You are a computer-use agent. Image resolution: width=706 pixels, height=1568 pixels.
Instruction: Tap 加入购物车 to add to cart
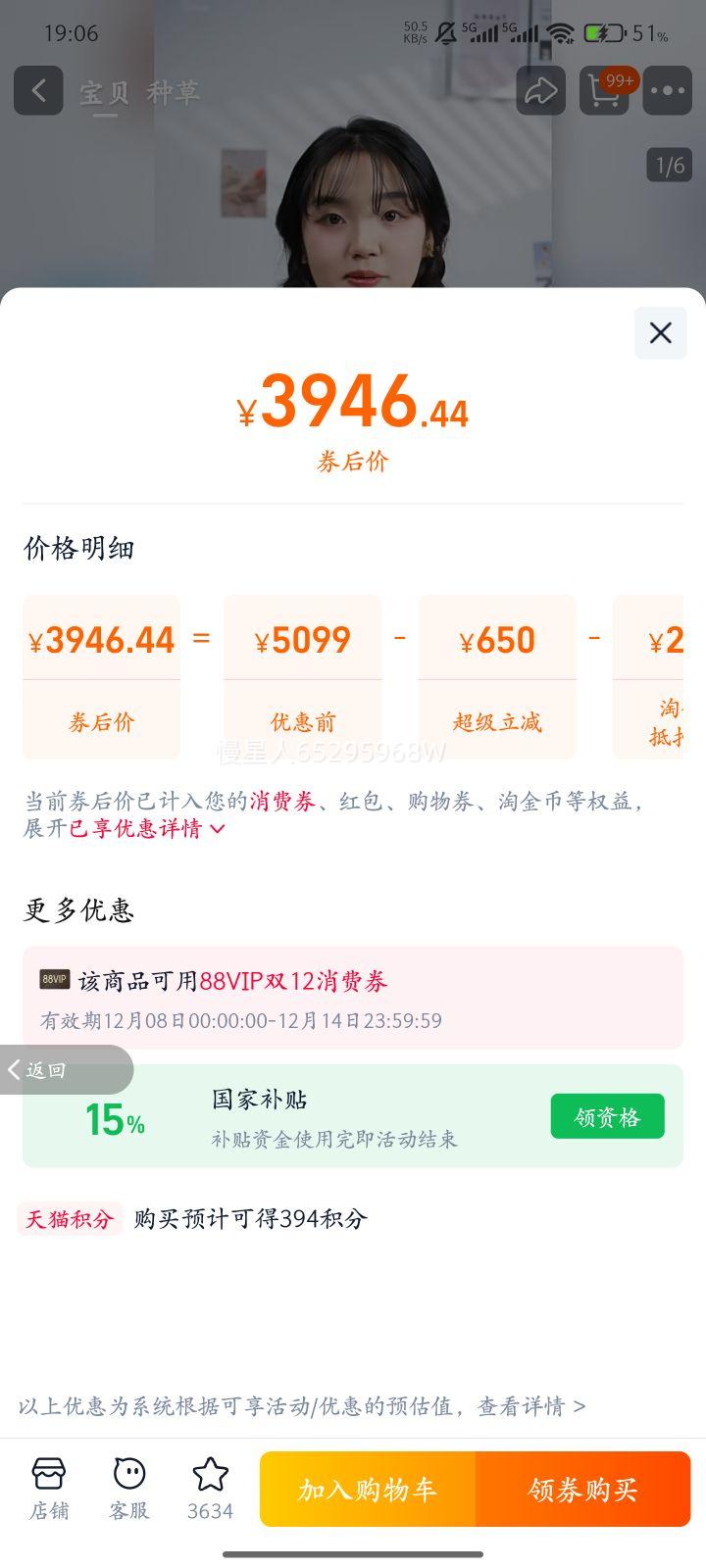[367, 1489]
